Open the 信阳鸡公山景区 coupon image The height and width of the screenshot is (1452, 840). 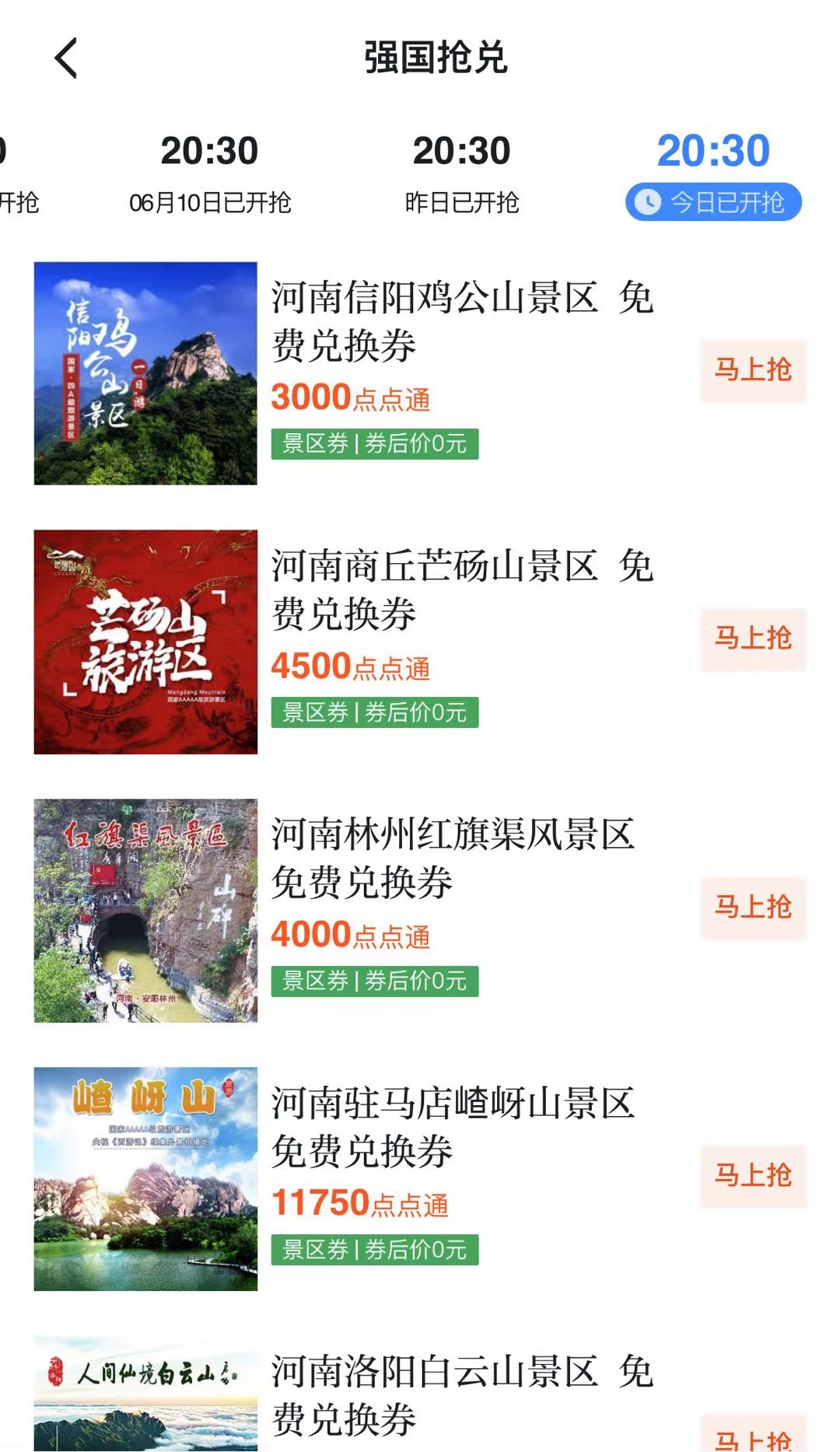tap(145, 373)
